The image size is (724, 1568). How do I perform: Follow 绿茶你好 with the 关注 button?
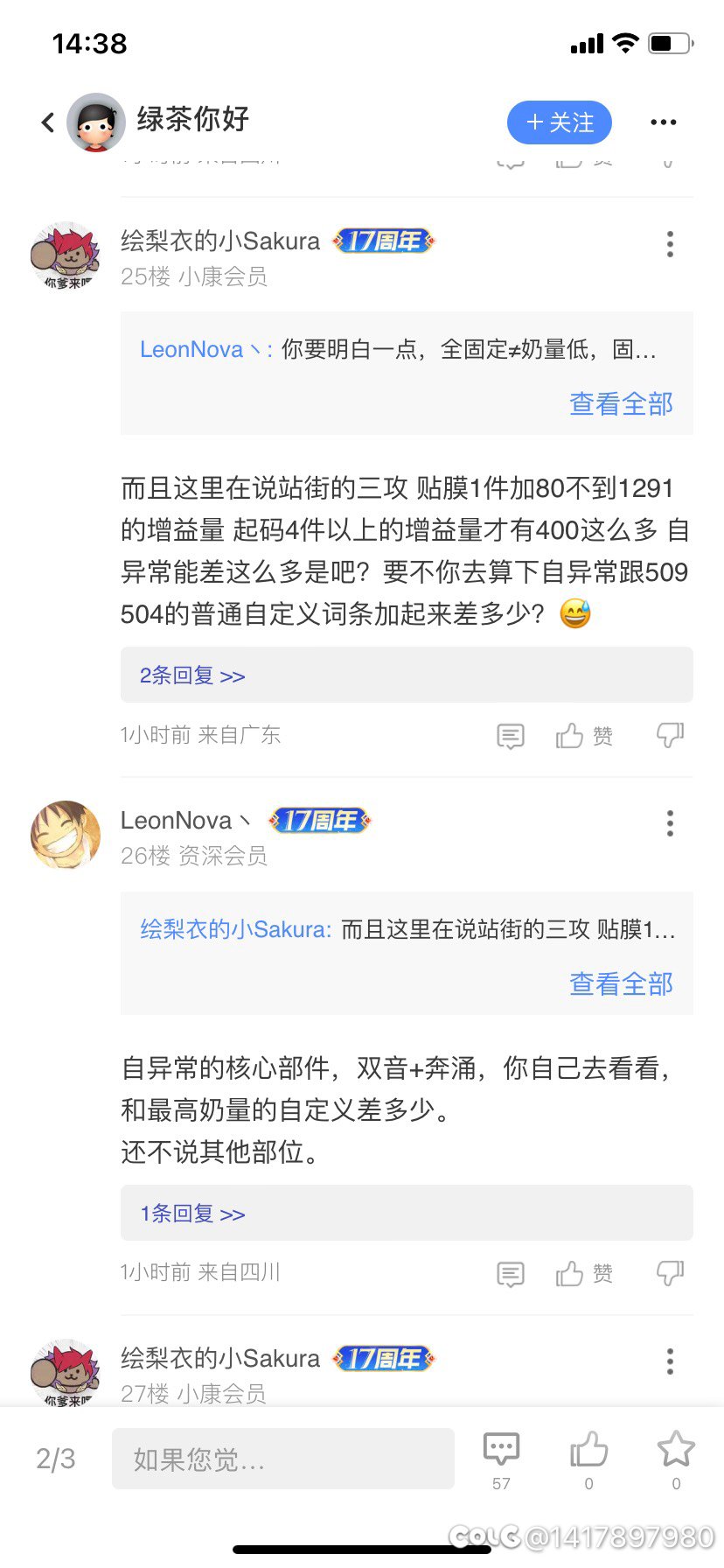[x=560, y=122]
